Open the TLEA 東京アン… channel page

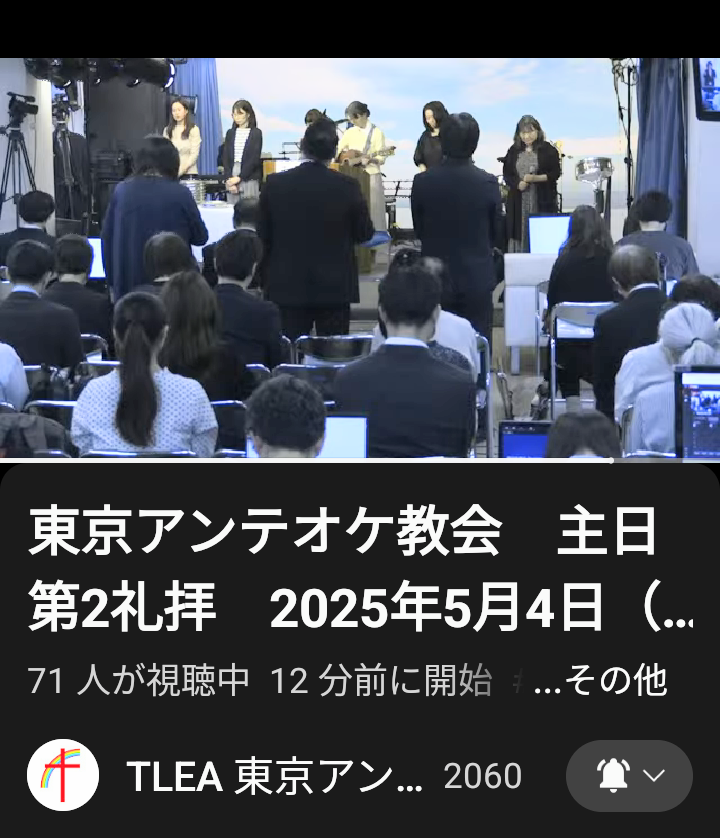pyautogui.click(x=275, y=777)
